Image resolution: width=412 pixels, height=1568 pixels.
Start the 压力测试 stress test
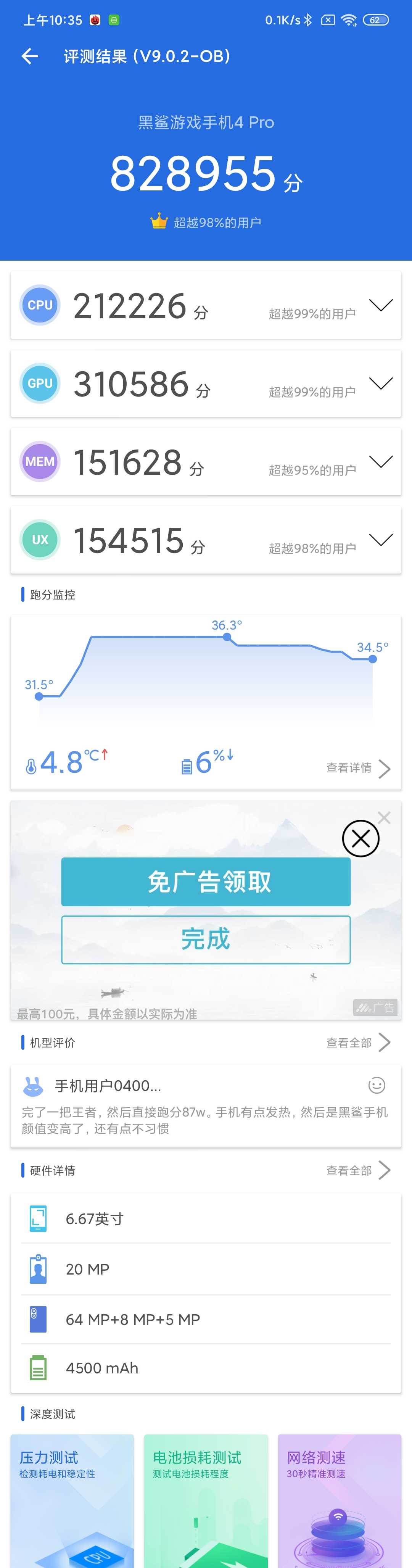(72, 1500)
